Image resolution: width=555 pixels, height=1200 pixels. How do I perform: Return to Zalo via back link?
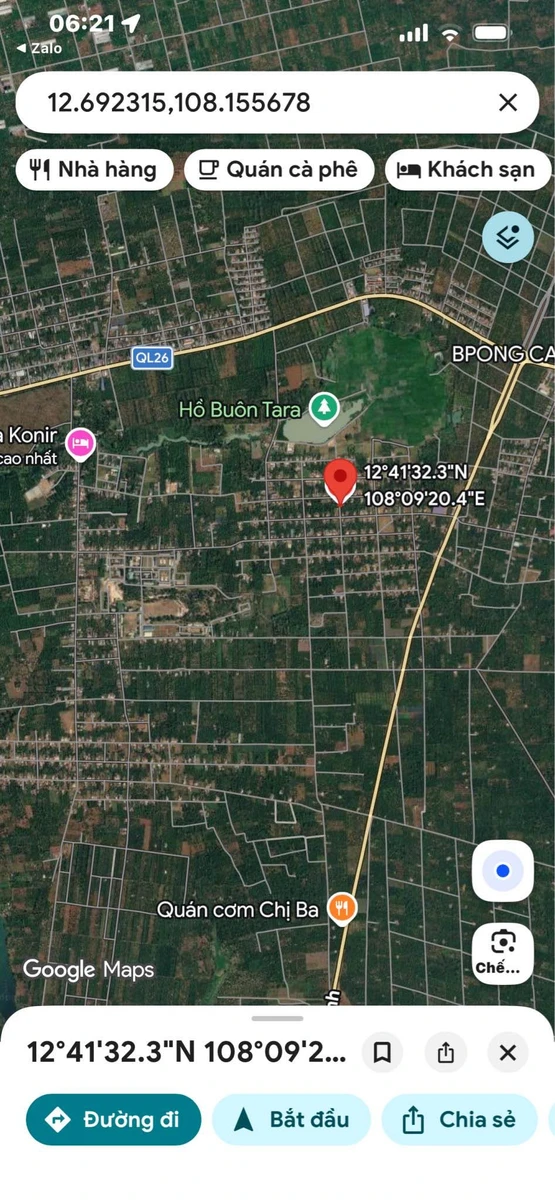tap(39, 47)
